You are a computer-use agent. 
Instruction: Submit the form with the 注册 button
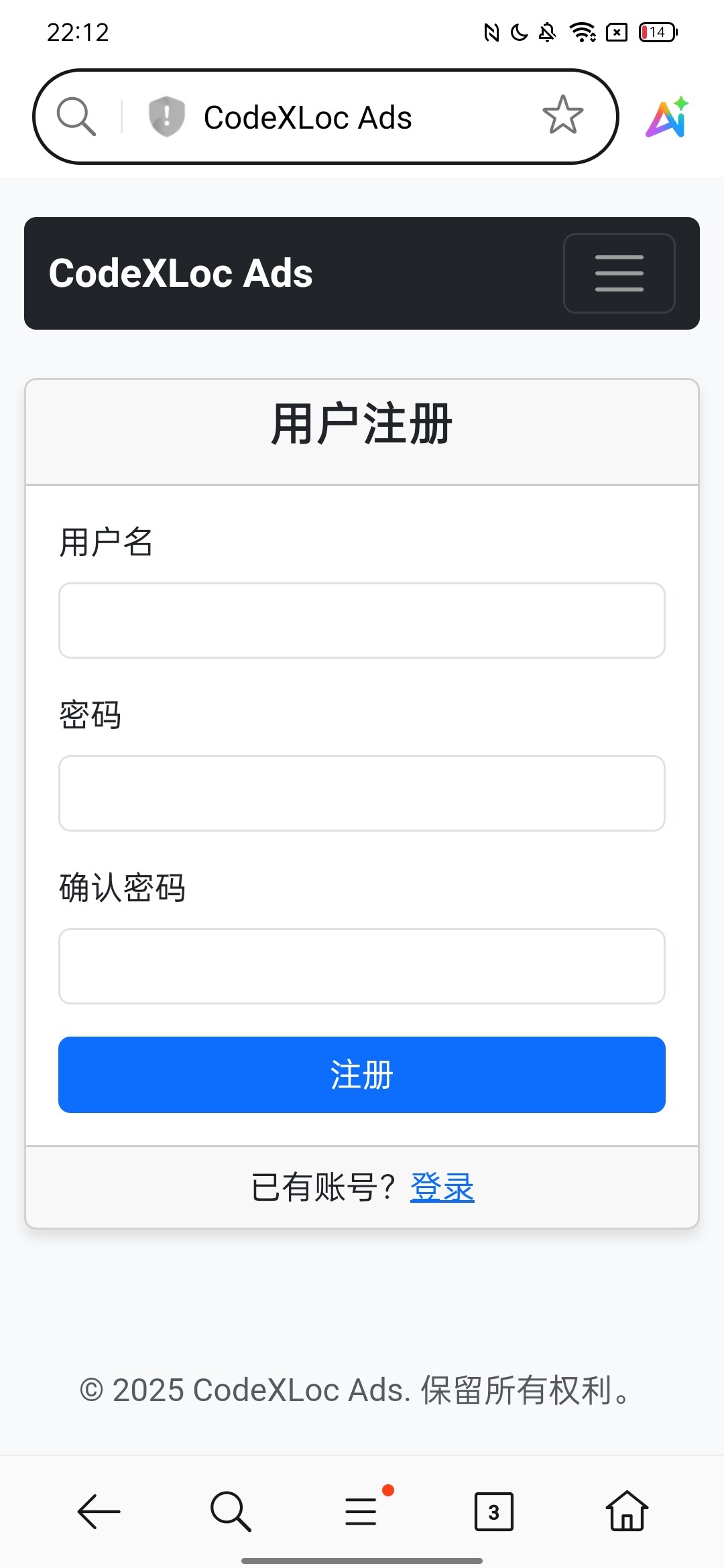(362, 1075)
